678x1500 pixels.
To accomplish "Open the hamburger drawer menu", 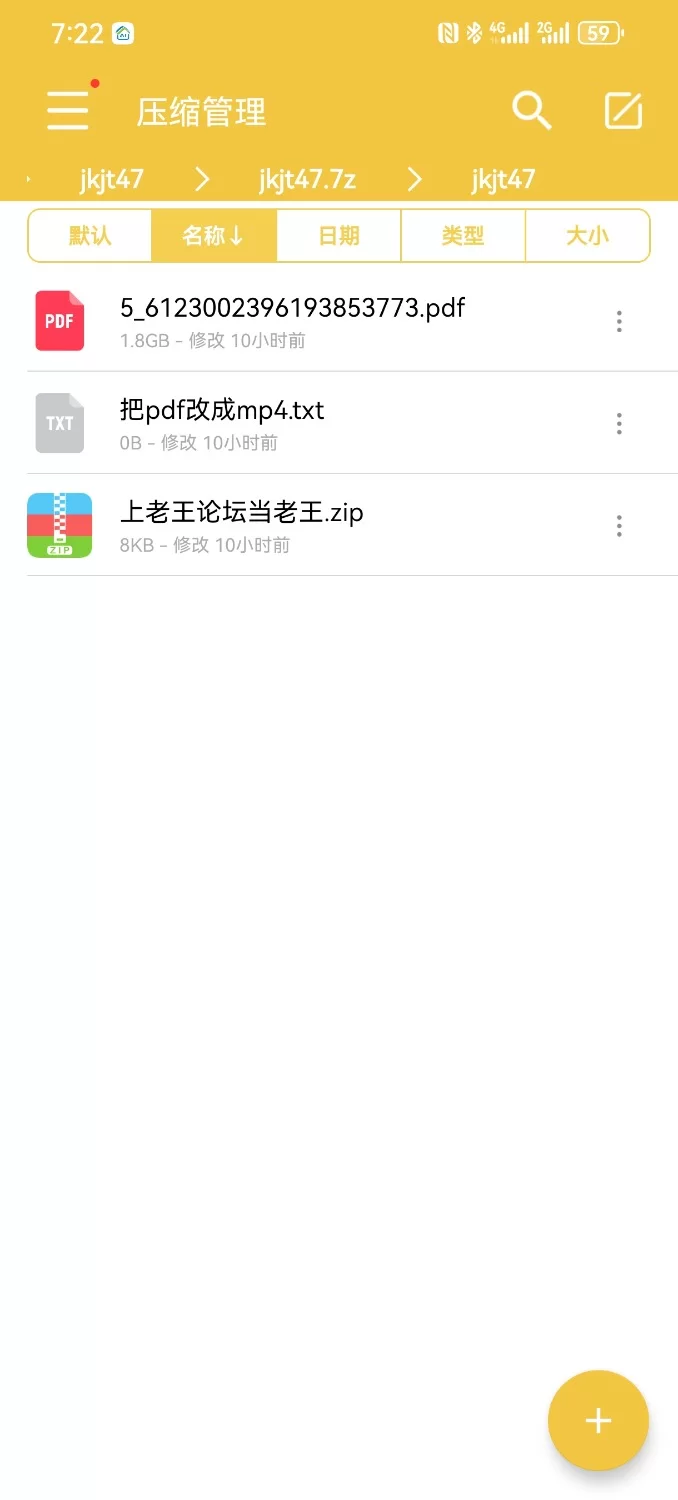I will pos(68,110).
